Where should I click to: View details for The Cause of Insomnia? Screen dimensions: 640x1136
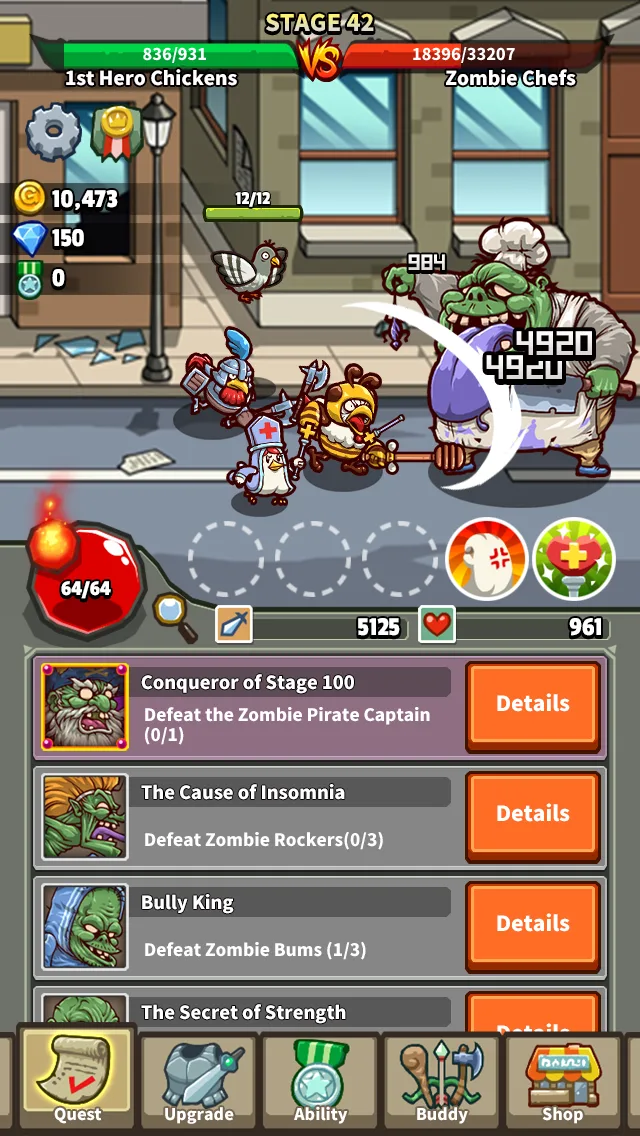click(x=532, y=815)
